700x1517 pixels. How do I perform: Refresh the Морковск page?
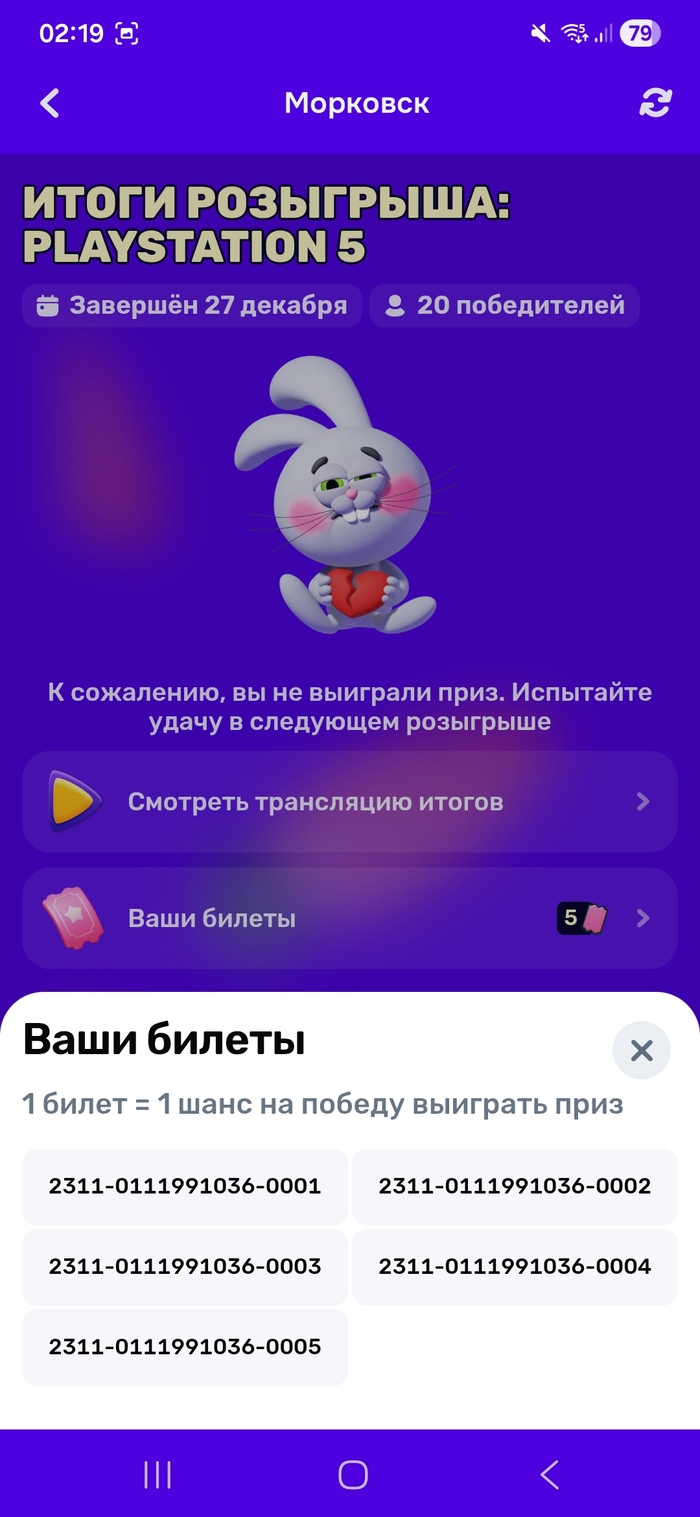[x=655, y=103]
